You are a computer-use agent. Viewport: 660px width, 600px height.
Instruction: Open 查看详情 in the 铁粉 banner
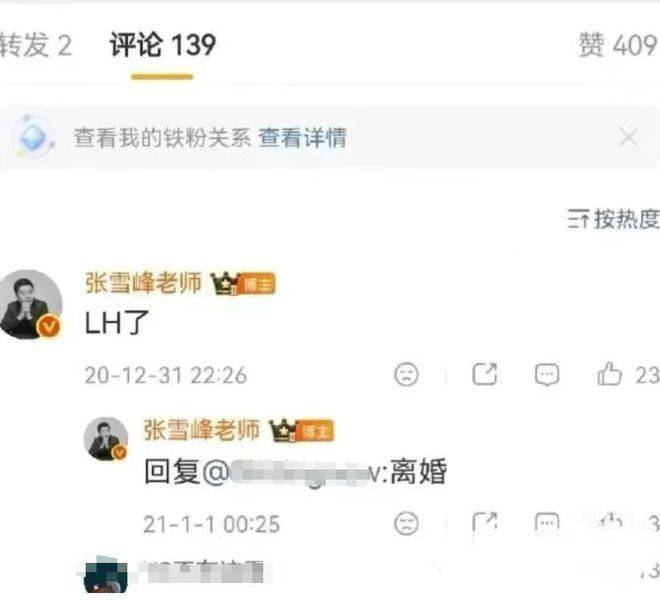click(x=302, y=138)
